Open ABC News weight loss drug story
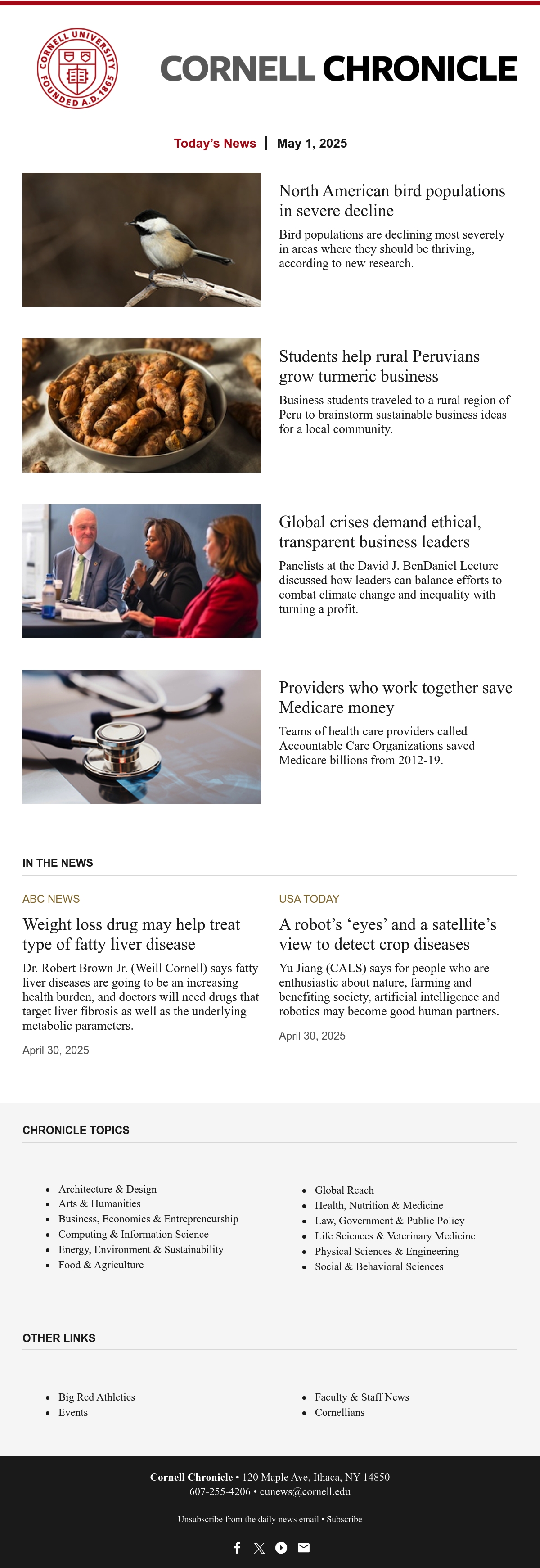The width and height of the screenshot is (540, 1568). click(131, 934)
